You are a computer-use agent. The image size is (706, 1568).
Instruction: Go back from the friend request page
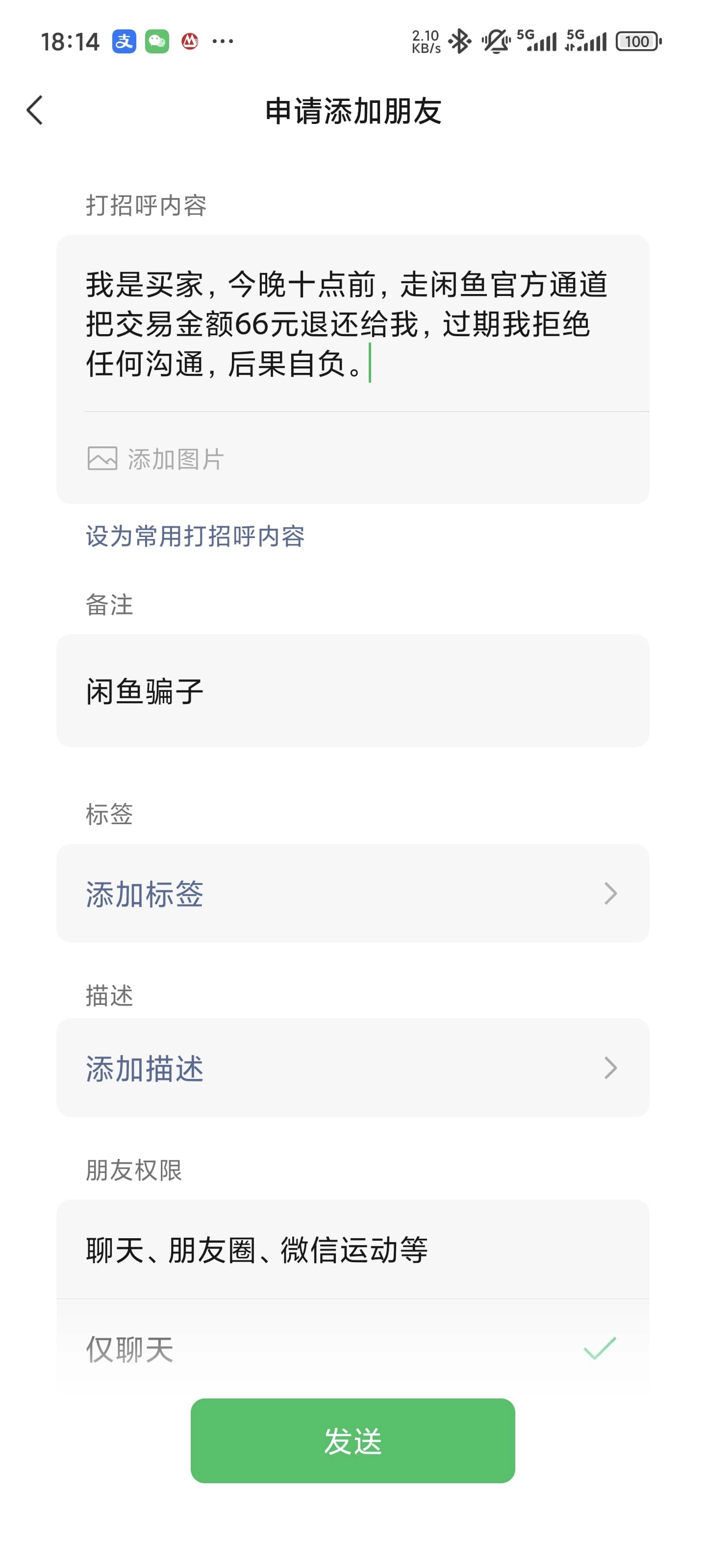35,110
